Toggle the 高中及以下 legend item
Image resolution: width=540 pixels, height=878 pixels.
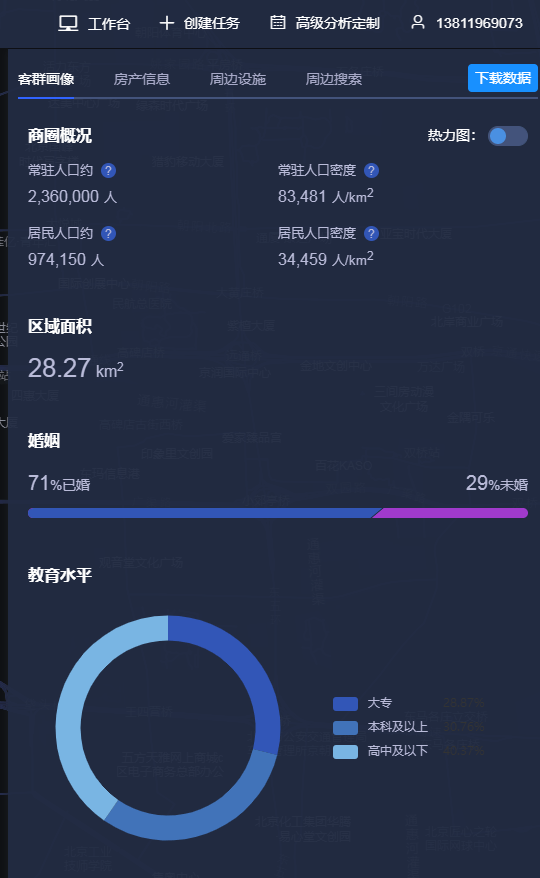380,751
